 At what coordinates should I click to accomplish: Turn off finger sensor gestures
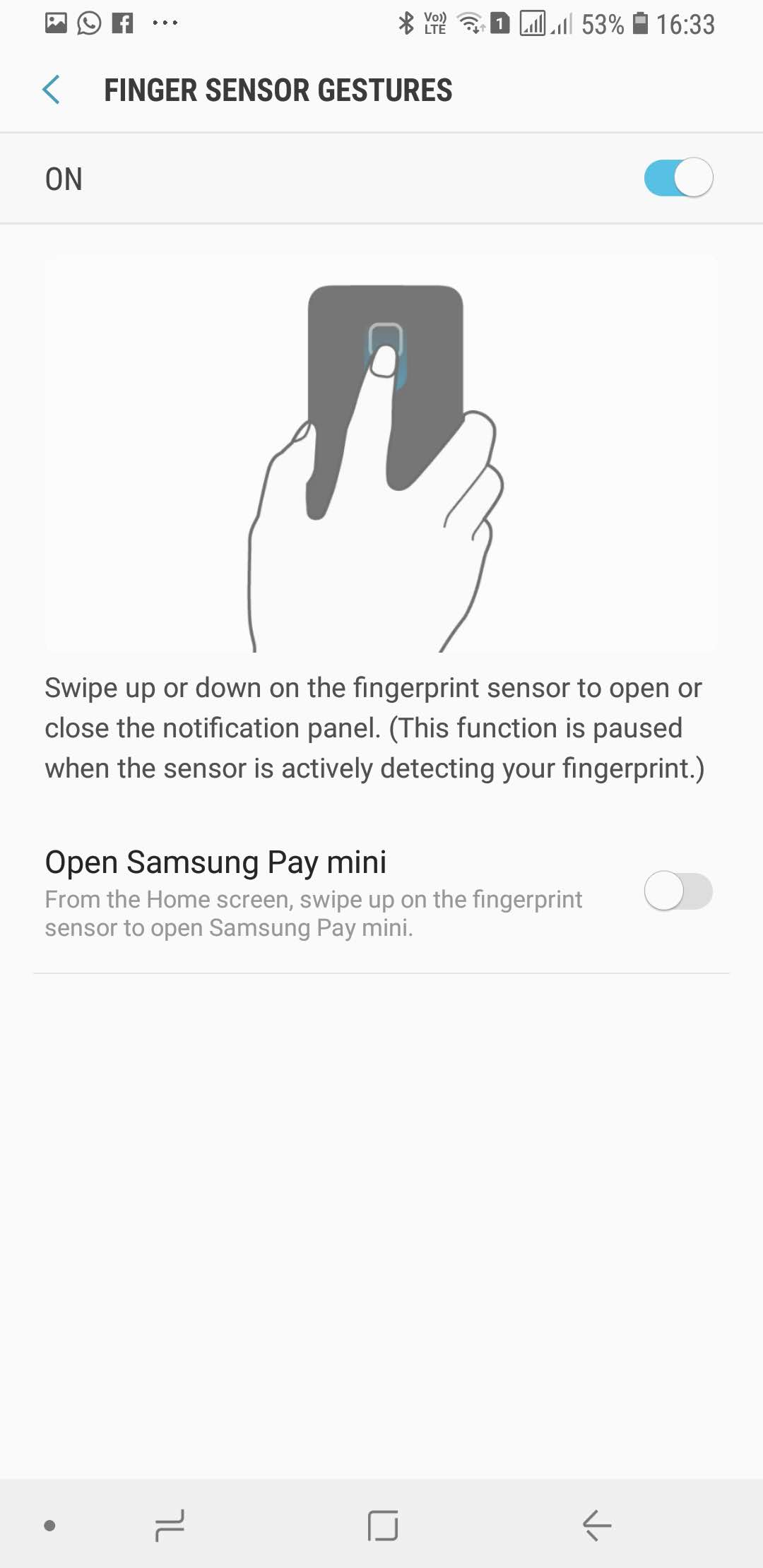point(678,178)
